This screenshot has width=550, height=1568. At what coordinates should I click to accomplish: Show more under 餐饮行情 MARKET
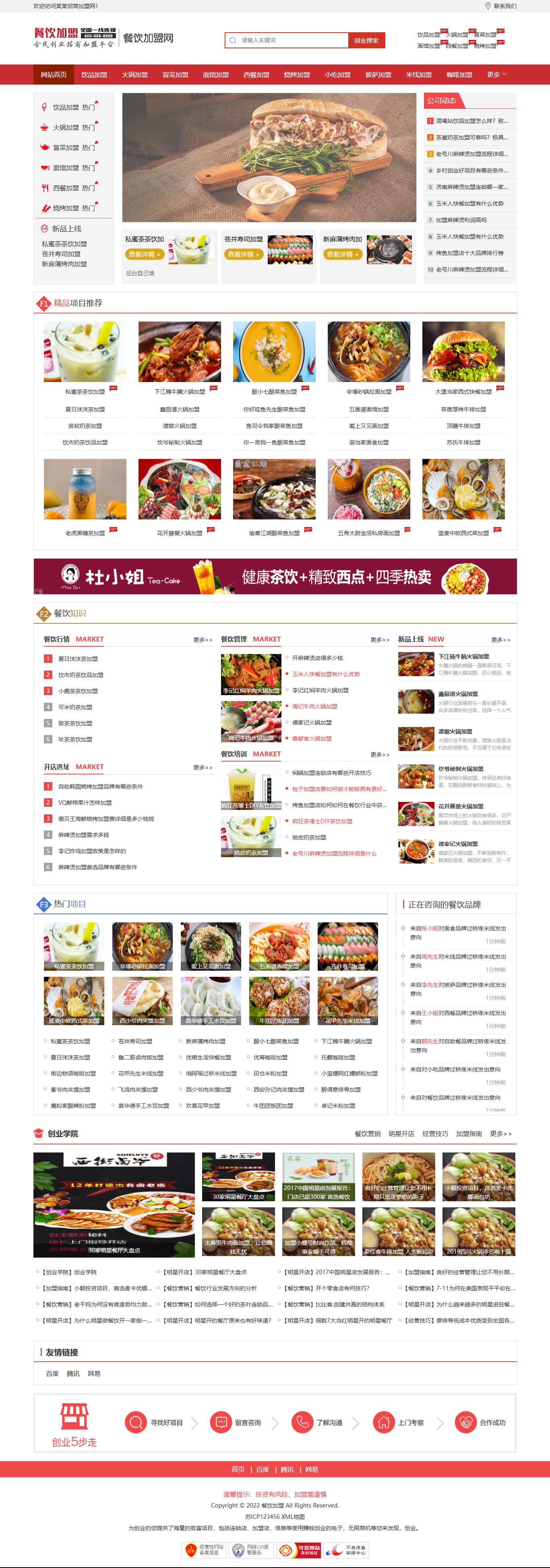203,640
